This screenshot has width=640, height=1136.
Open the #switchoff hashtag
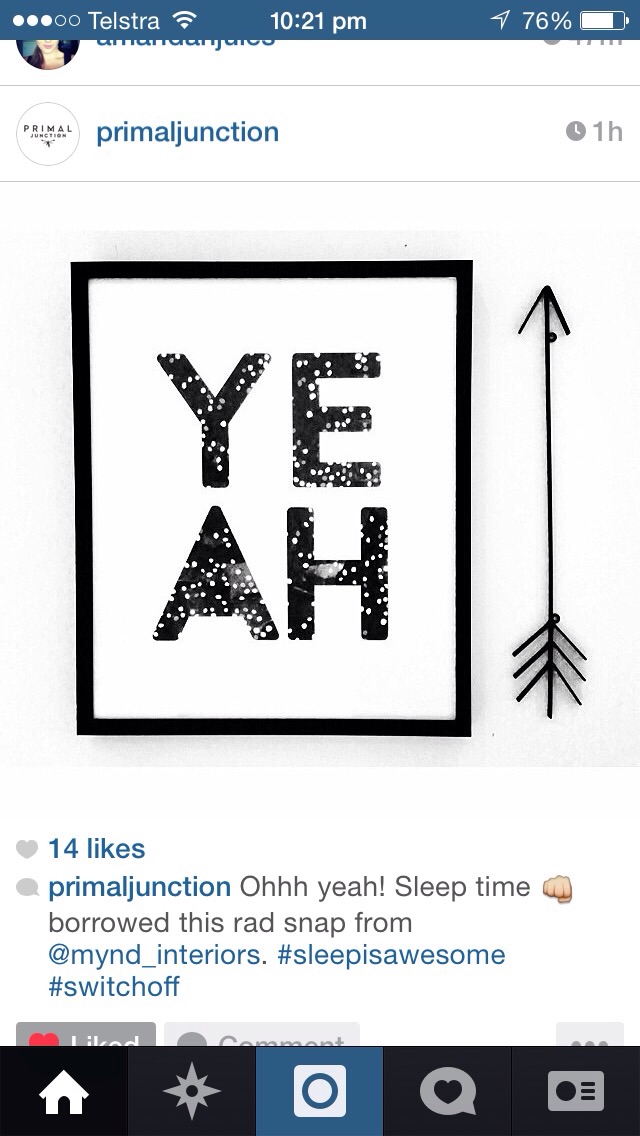click(113, 987)
